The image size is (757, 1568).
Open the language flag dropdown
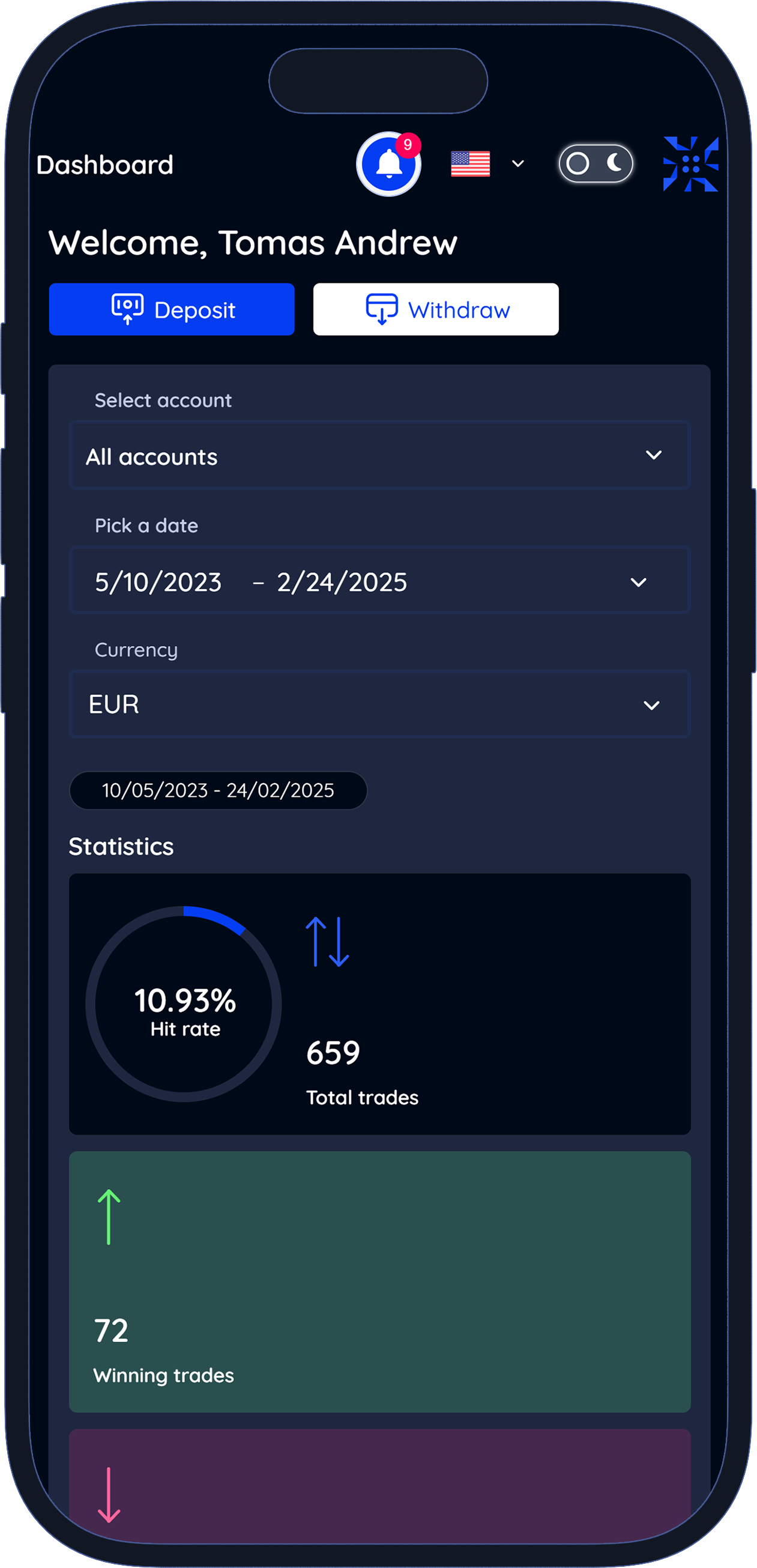[x=487, y=164]
